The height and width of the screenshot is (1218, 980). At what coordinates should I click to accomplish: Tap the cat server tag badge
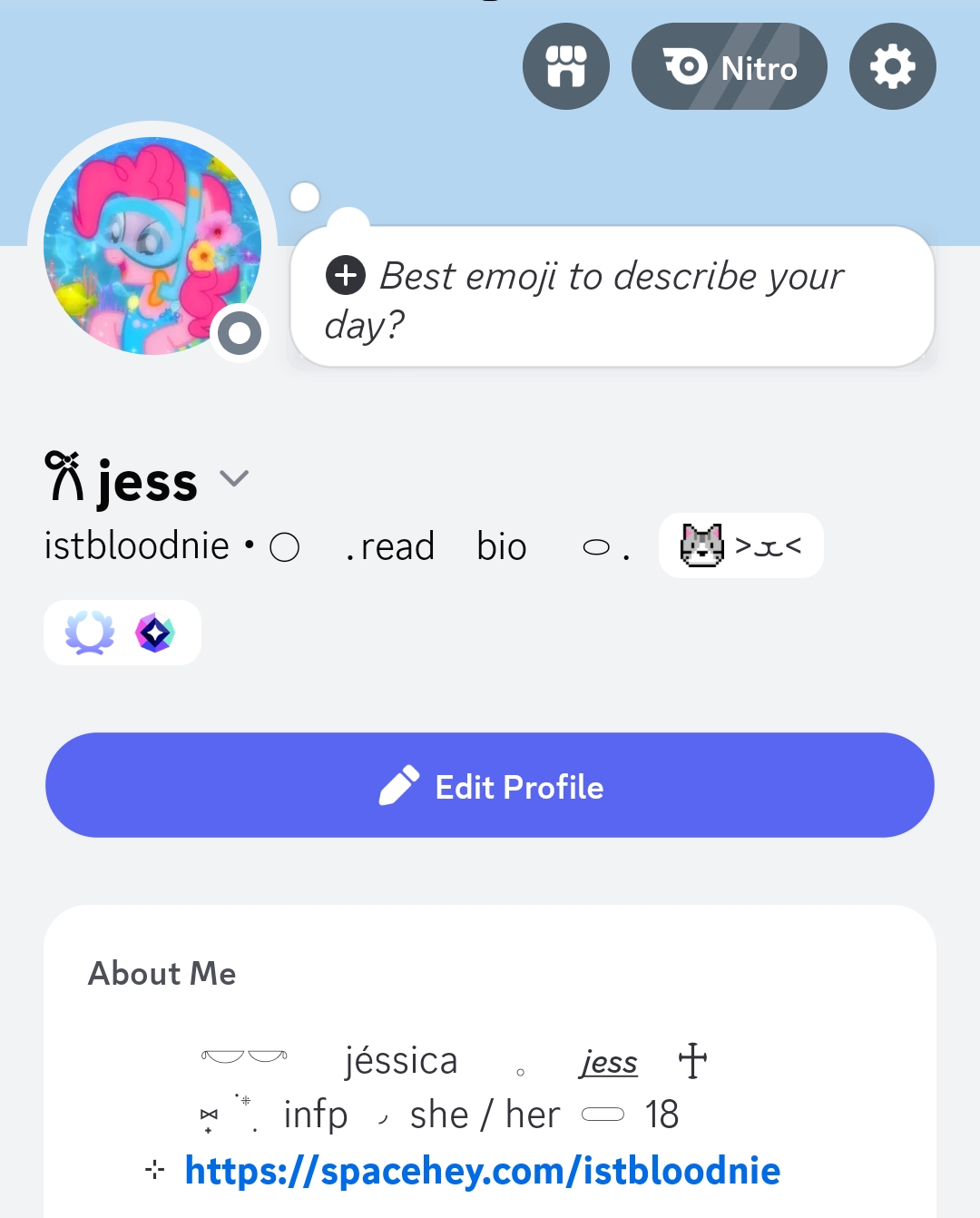coord(740,545)
